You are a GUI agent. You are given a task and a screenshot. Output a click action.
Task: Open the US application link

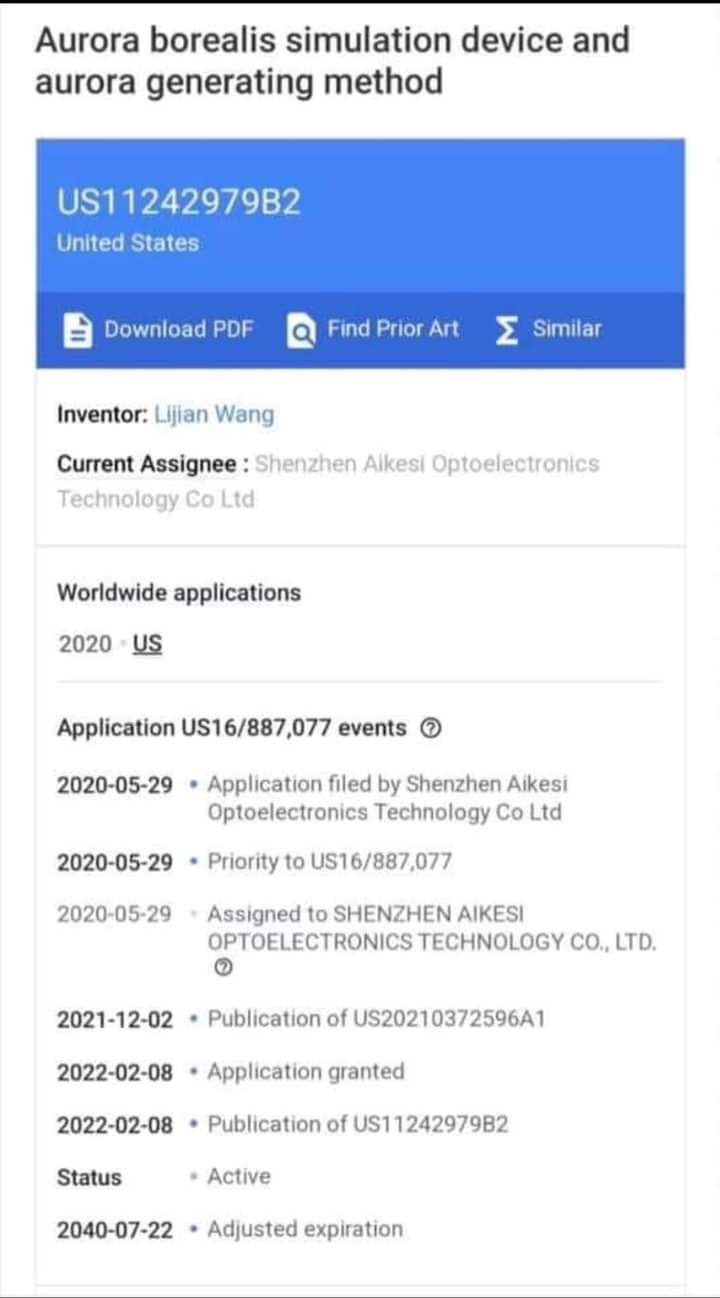pos(147,643)
